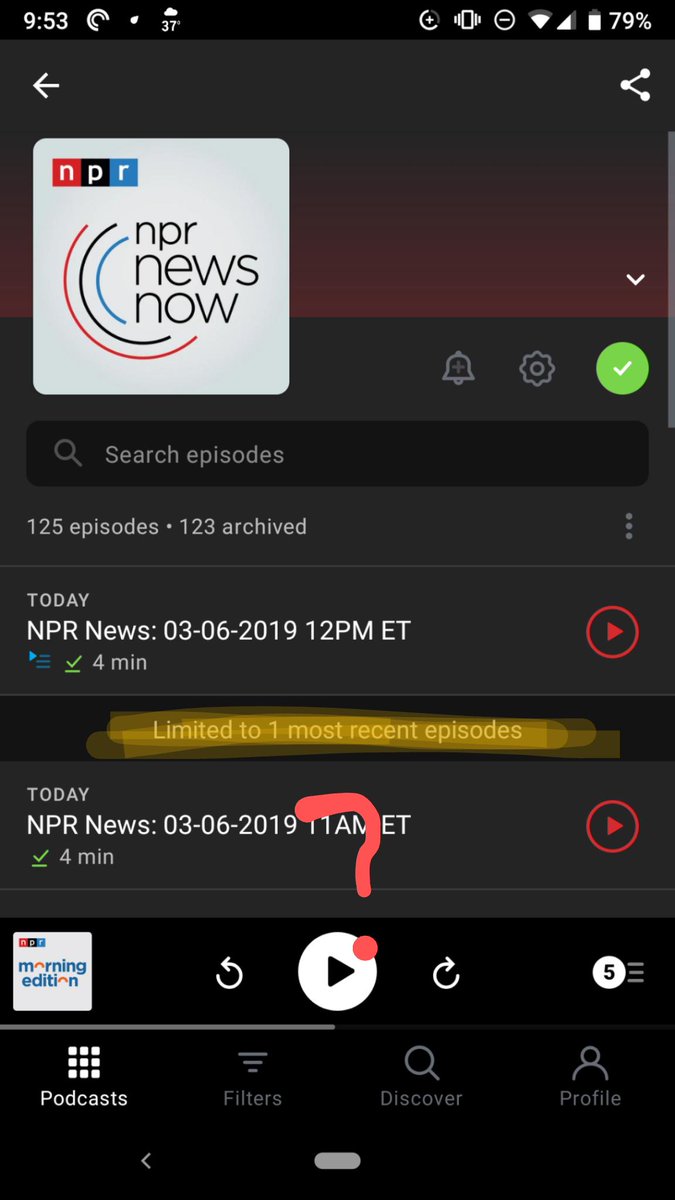
Task: Play the 11AM ET episode
Action: click(612, 826)
